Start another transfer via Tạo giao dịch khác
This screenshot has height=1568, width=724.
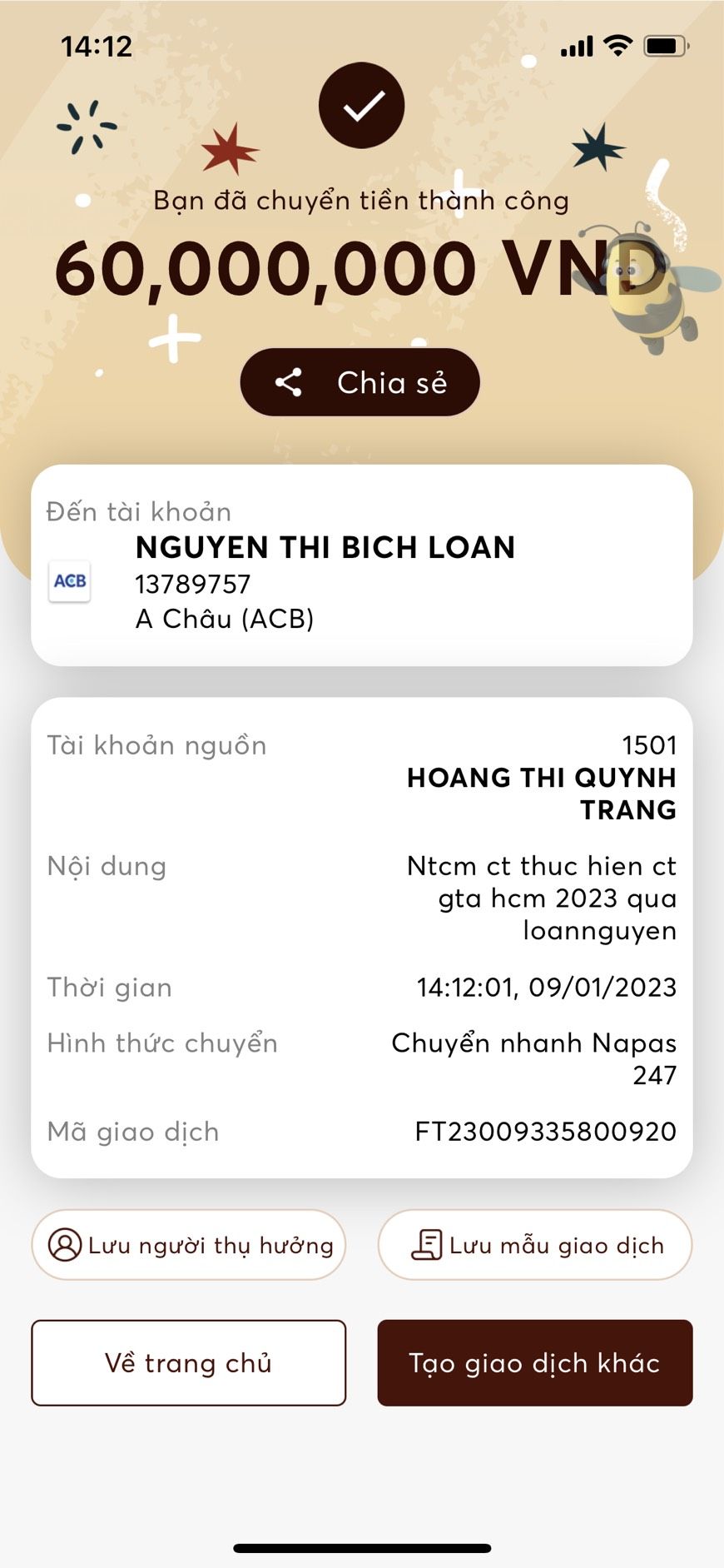click(535, 1363)
